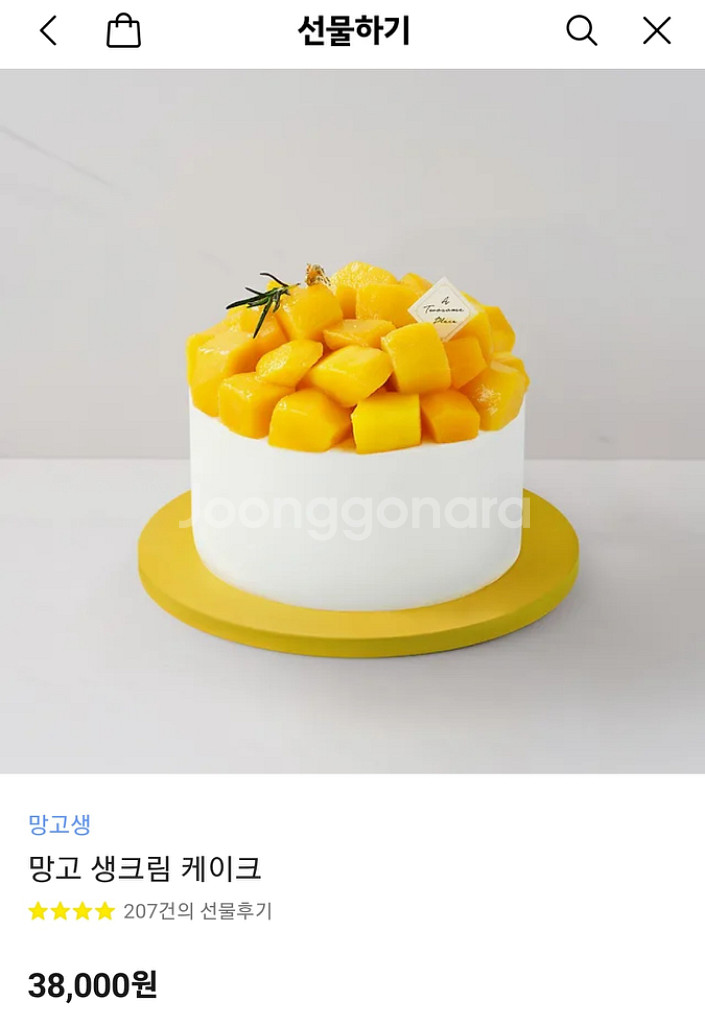
Task: Open the shopping bag icon
Action: 123,31
